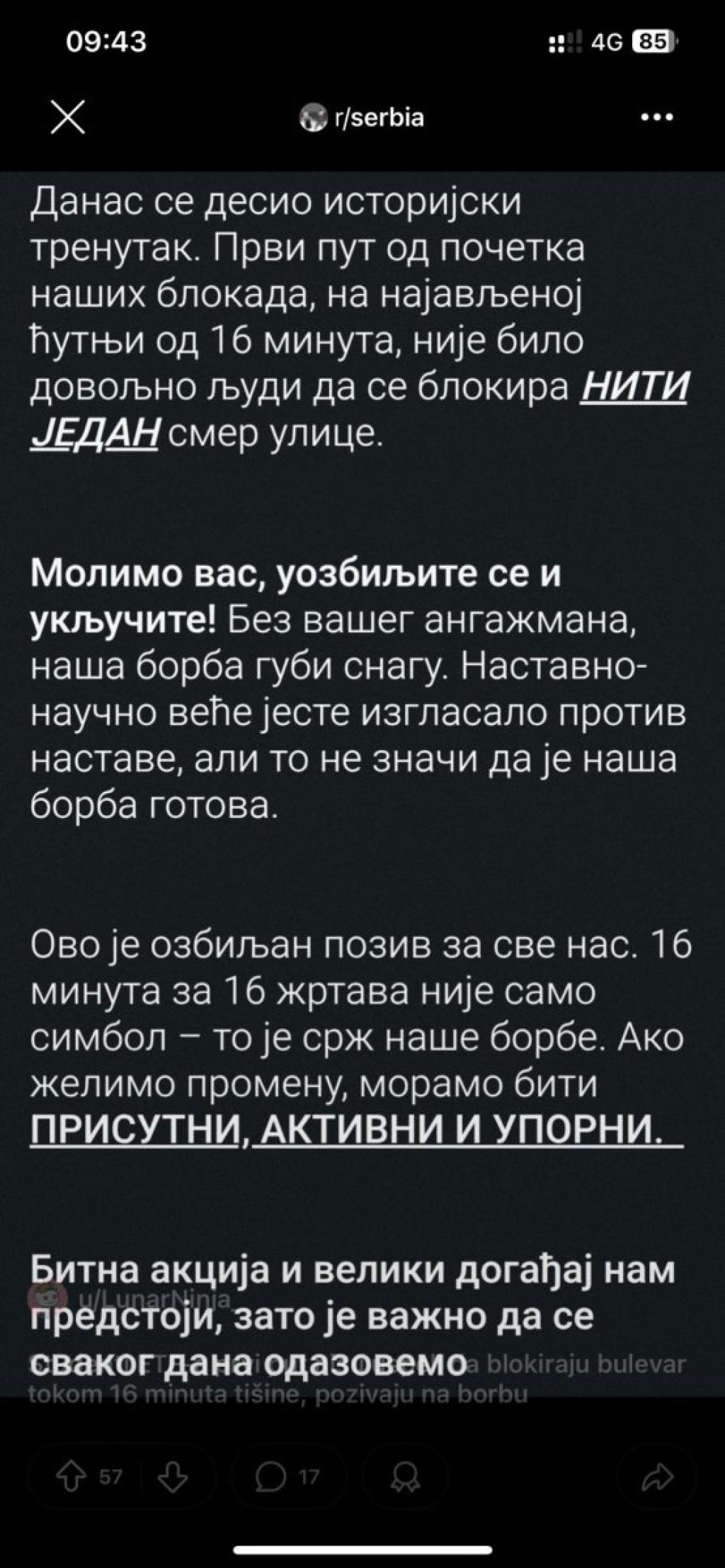725x1568 pixels.
Task: Open the three-dot overflow menu
Action: 656,118
